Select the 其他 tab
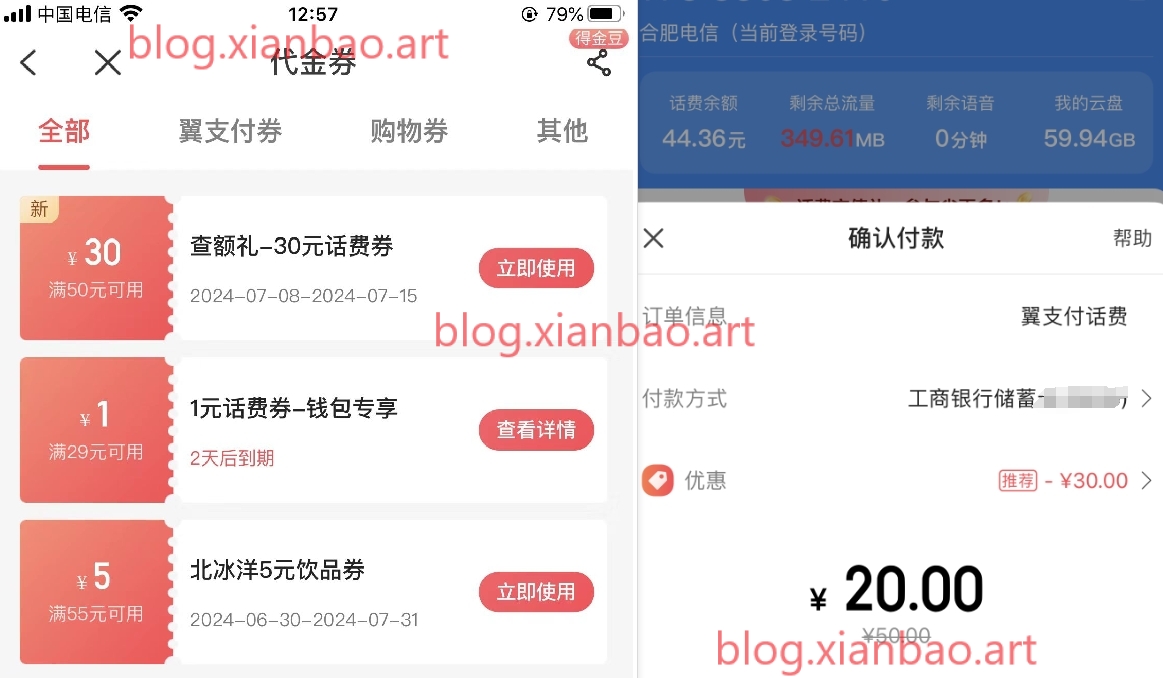Viewport: 1163px width, 678px height. coord(561,131)
